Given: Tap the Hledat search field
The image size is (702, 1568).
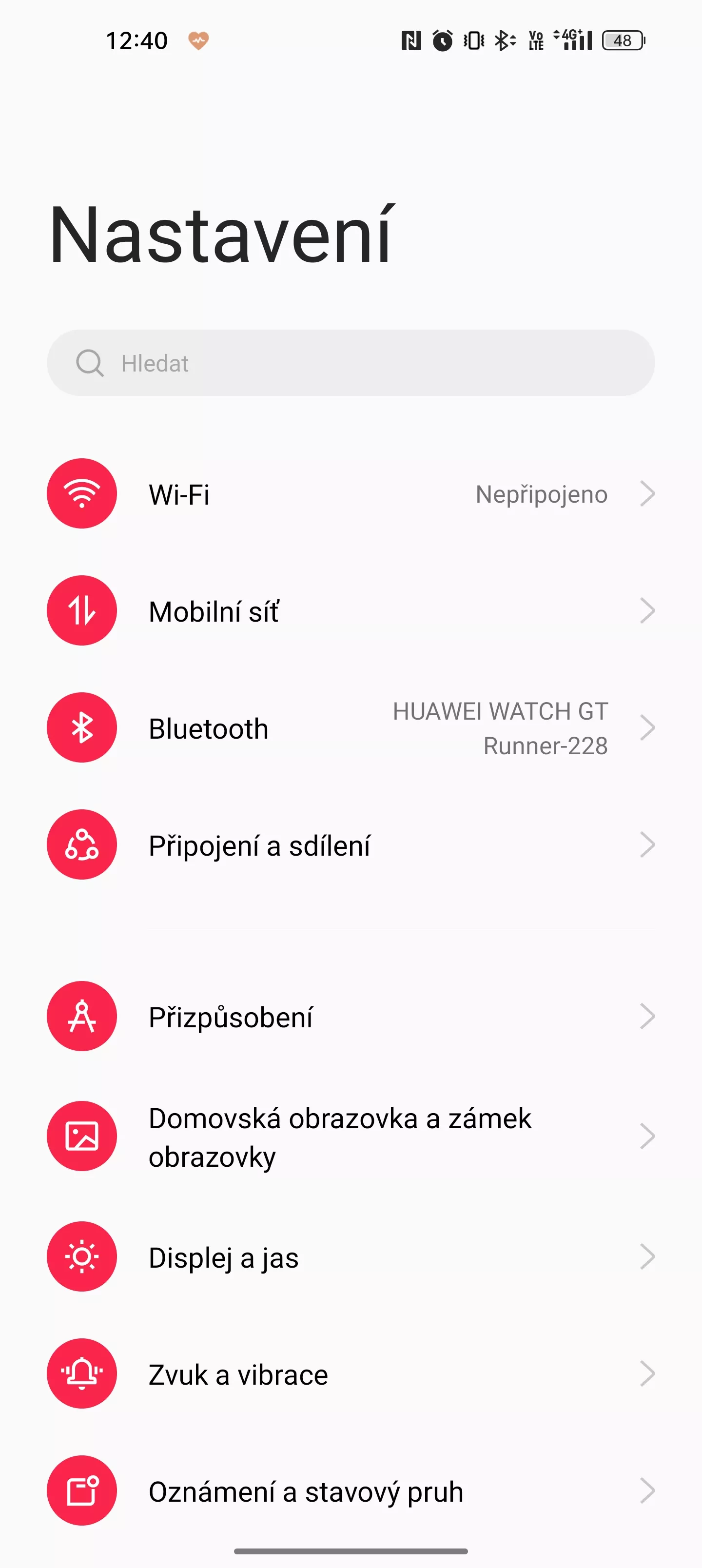Looking at the screenshot, I should point(351,363).
